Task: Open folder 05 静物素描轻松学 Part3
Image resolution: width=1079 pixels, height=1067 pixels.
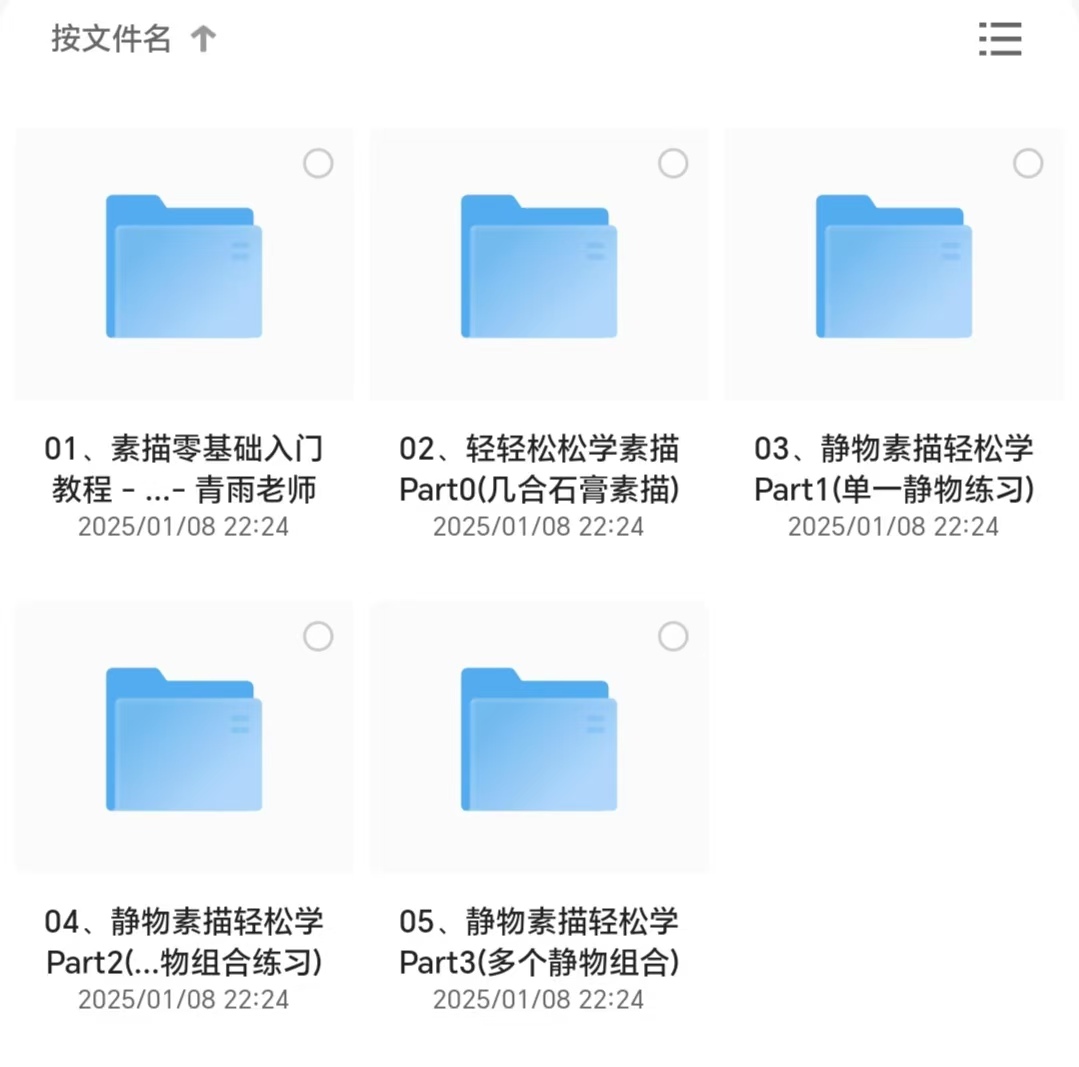Action: (x=539, y=739)
